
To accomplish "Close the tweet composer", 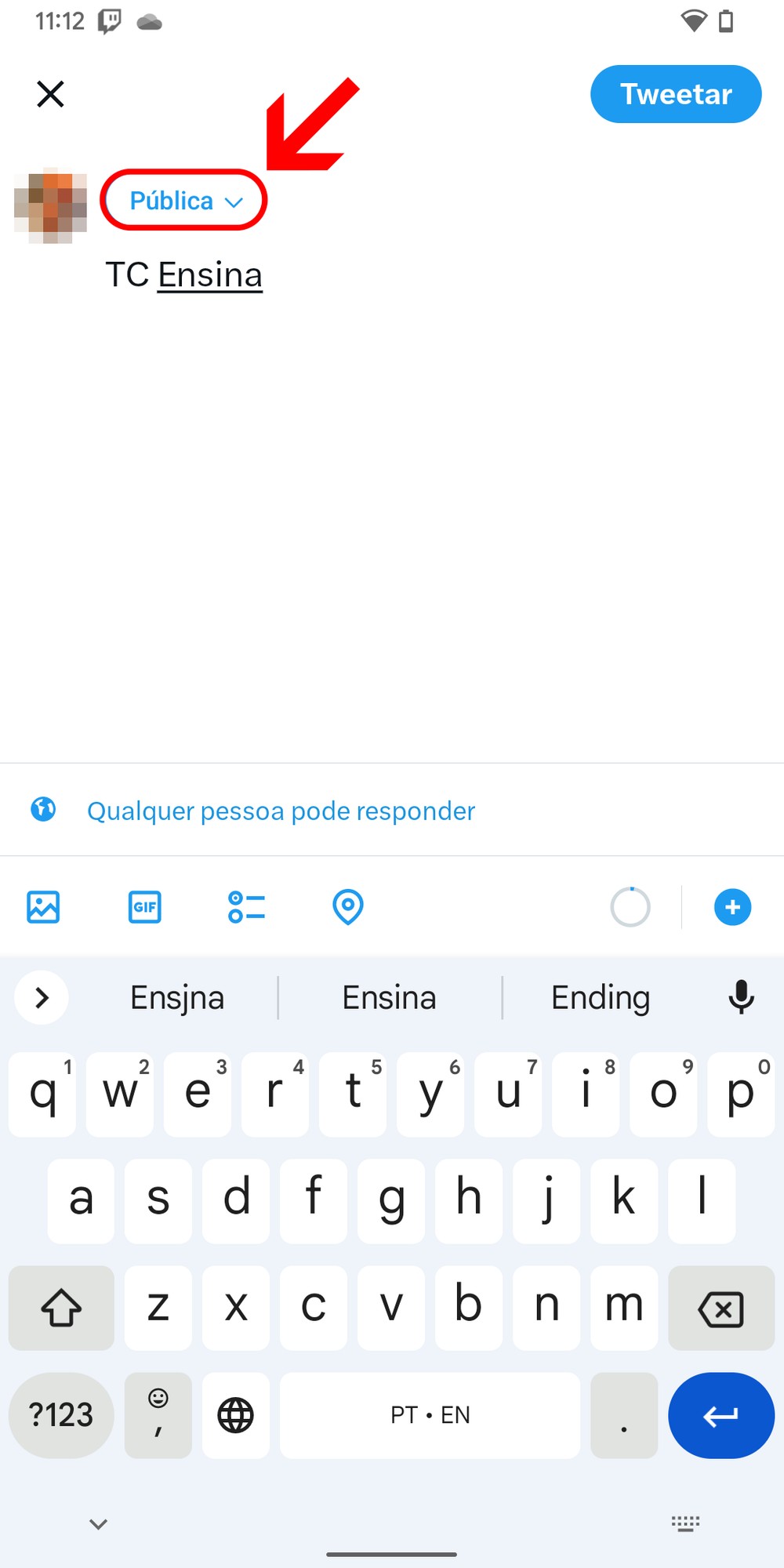I will (x=50, y=94).
